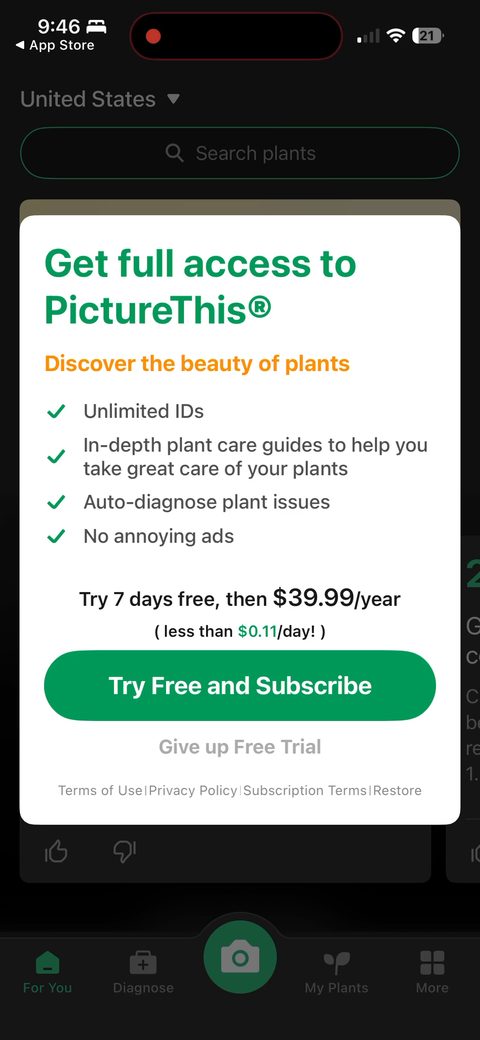480x1040 pixels.
Task: Tap Try Free and Subscribe button
Action: coord(240,685)
